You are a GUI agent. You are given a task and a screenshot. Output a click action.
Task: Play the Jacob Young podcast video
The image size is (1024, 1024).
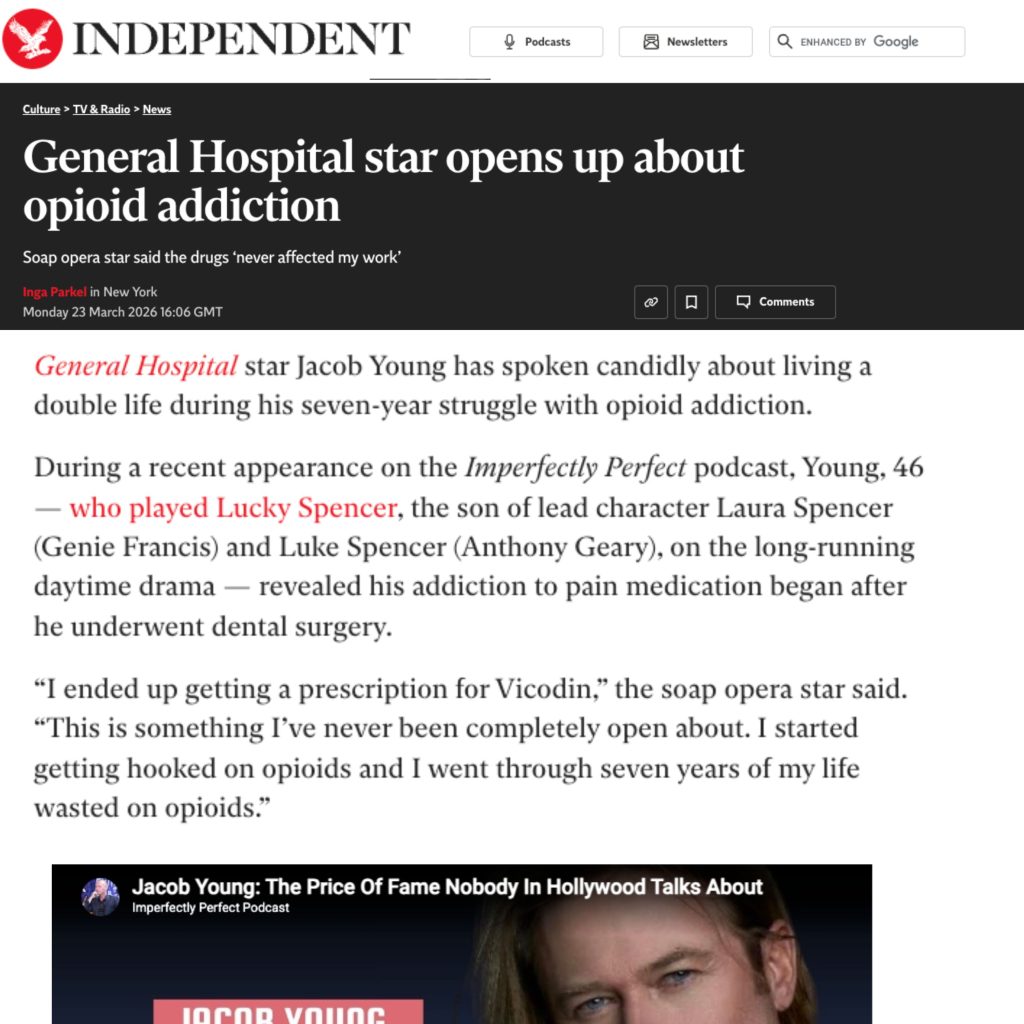(x=462, y=950)
